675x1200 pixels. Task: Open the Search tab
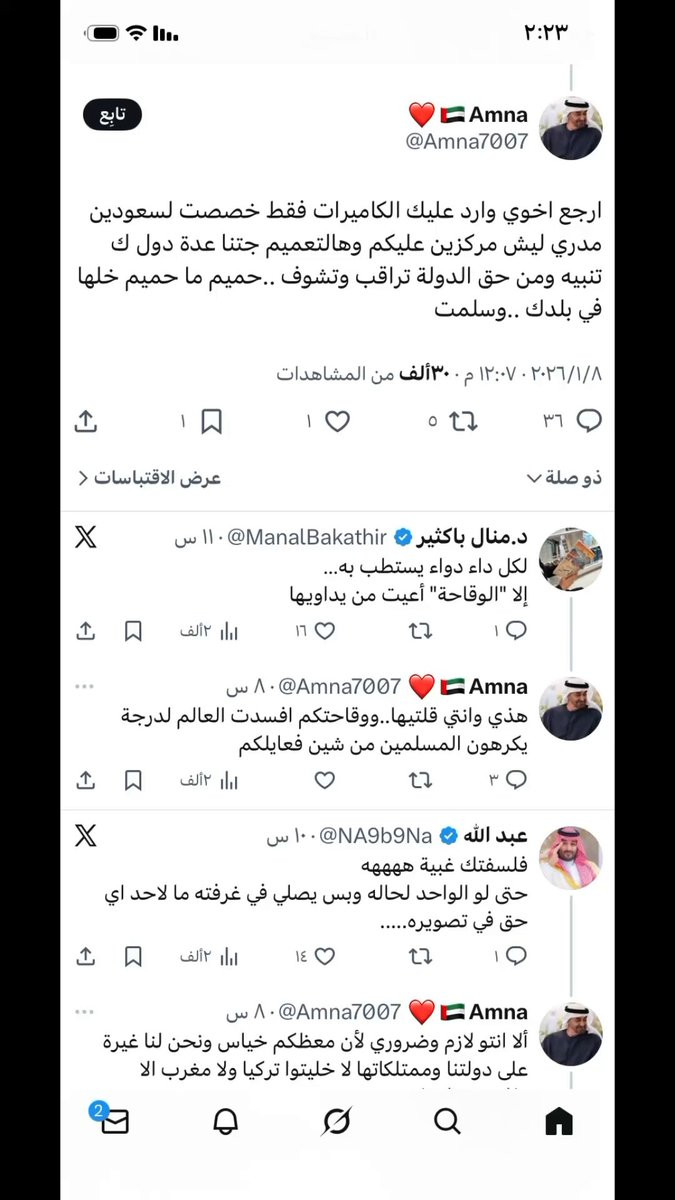pos(447,1122)
